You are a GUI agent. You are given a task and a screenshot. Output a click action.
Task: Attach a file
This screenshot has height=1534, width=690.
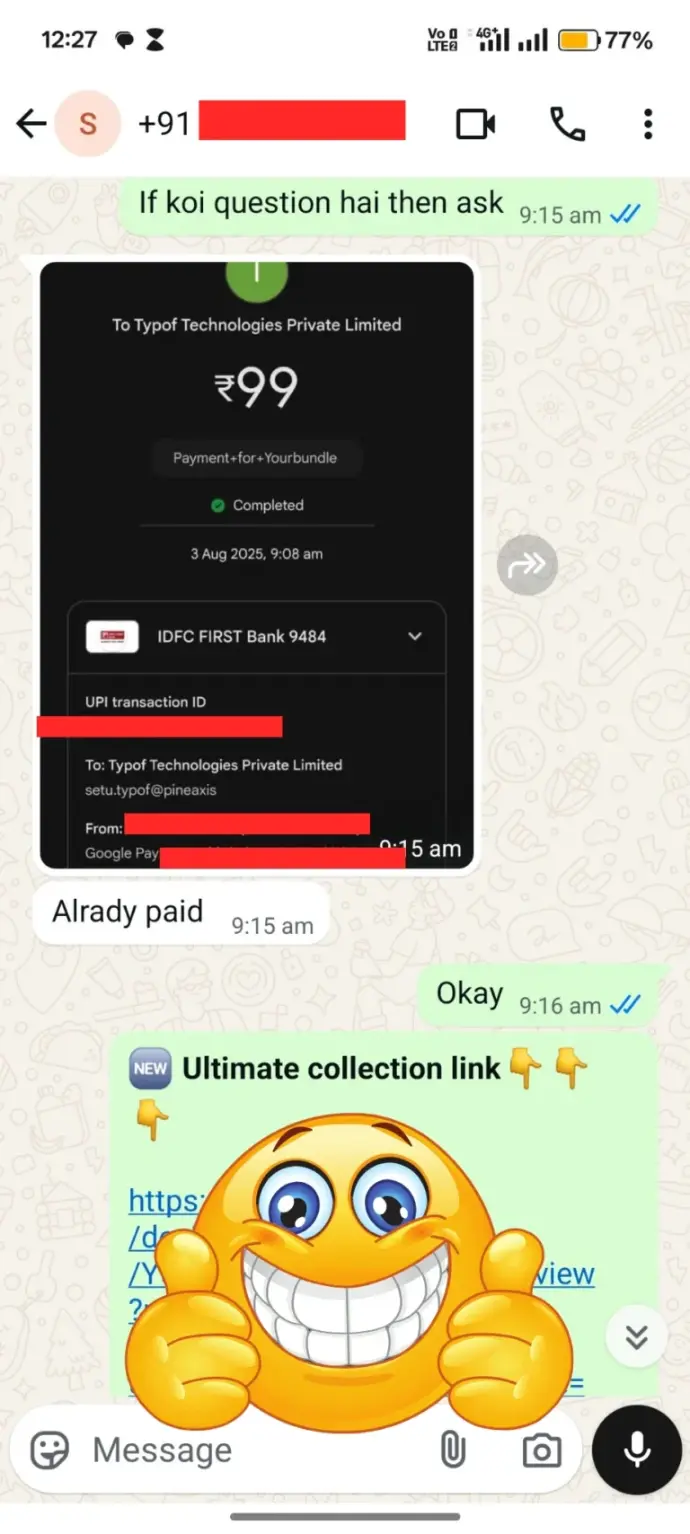click(453, 1450)
